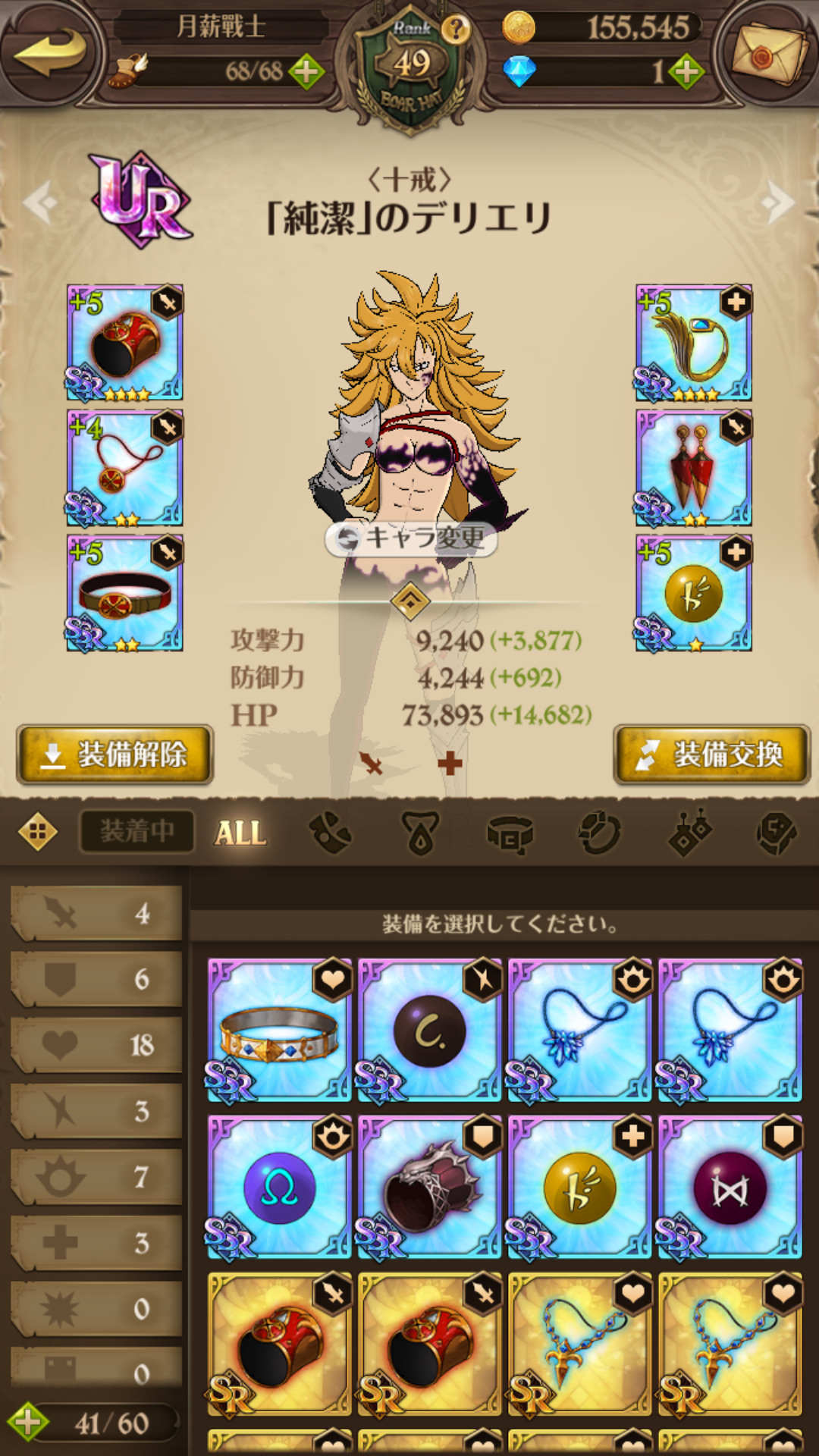Select the ALL equipment filter tab

(x=240, y=833)
